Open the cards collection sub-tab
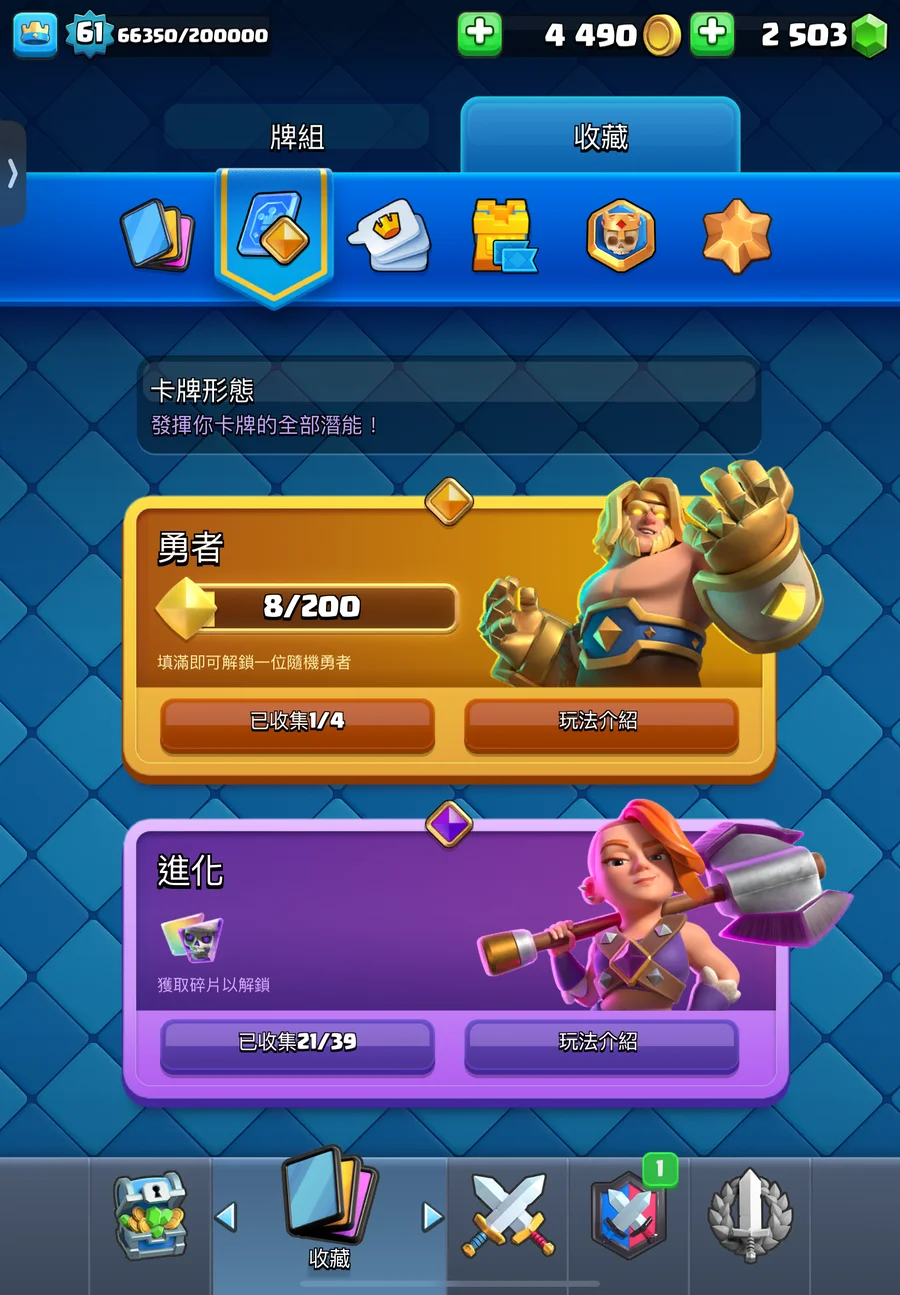Screen dimensions: 900x1295 (x=157, y=235)
